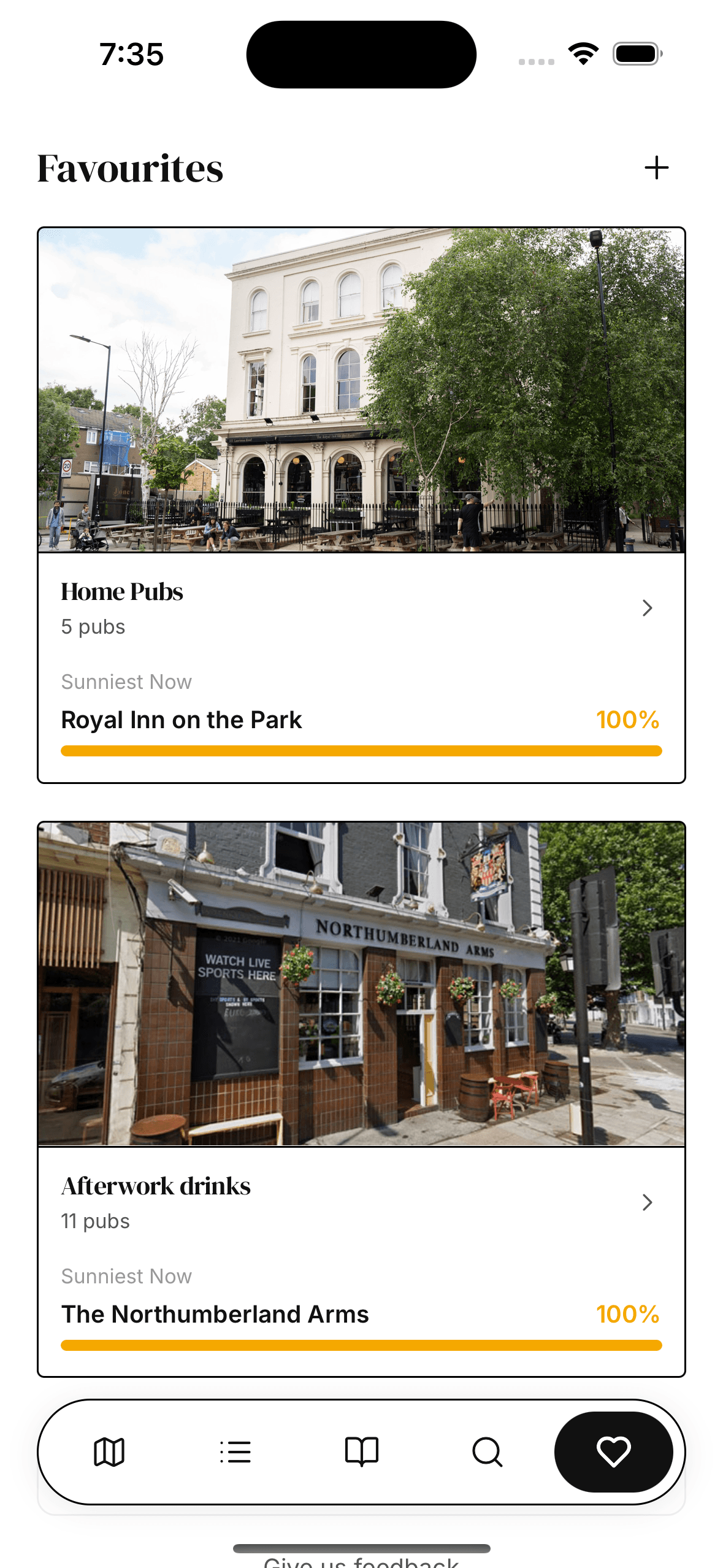The image size is (723, 1568).
Task: Add a new favourites list
Action: 656,167
